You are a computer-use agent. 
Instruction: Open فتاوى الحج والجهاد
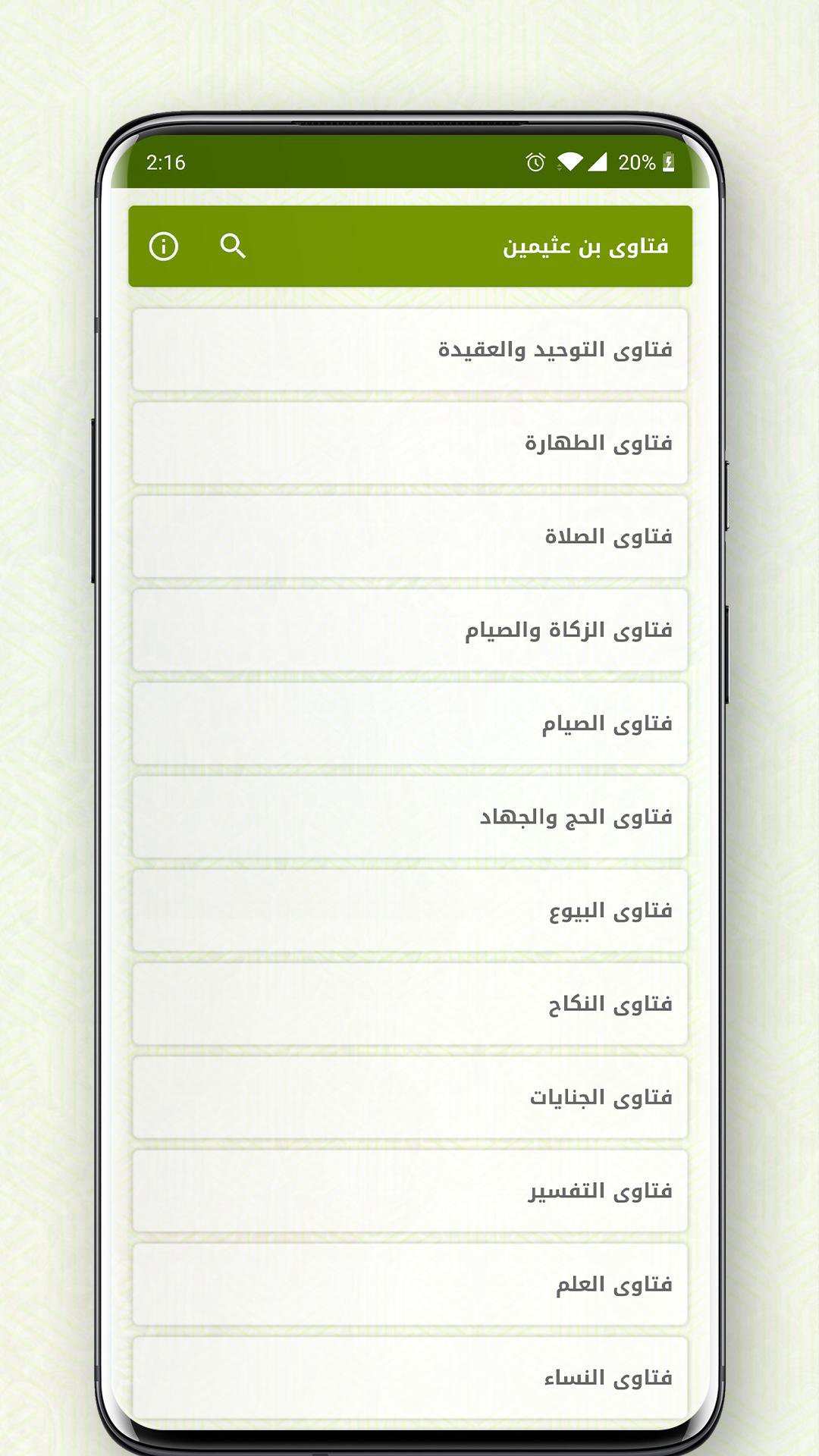[x=409, y=817]
